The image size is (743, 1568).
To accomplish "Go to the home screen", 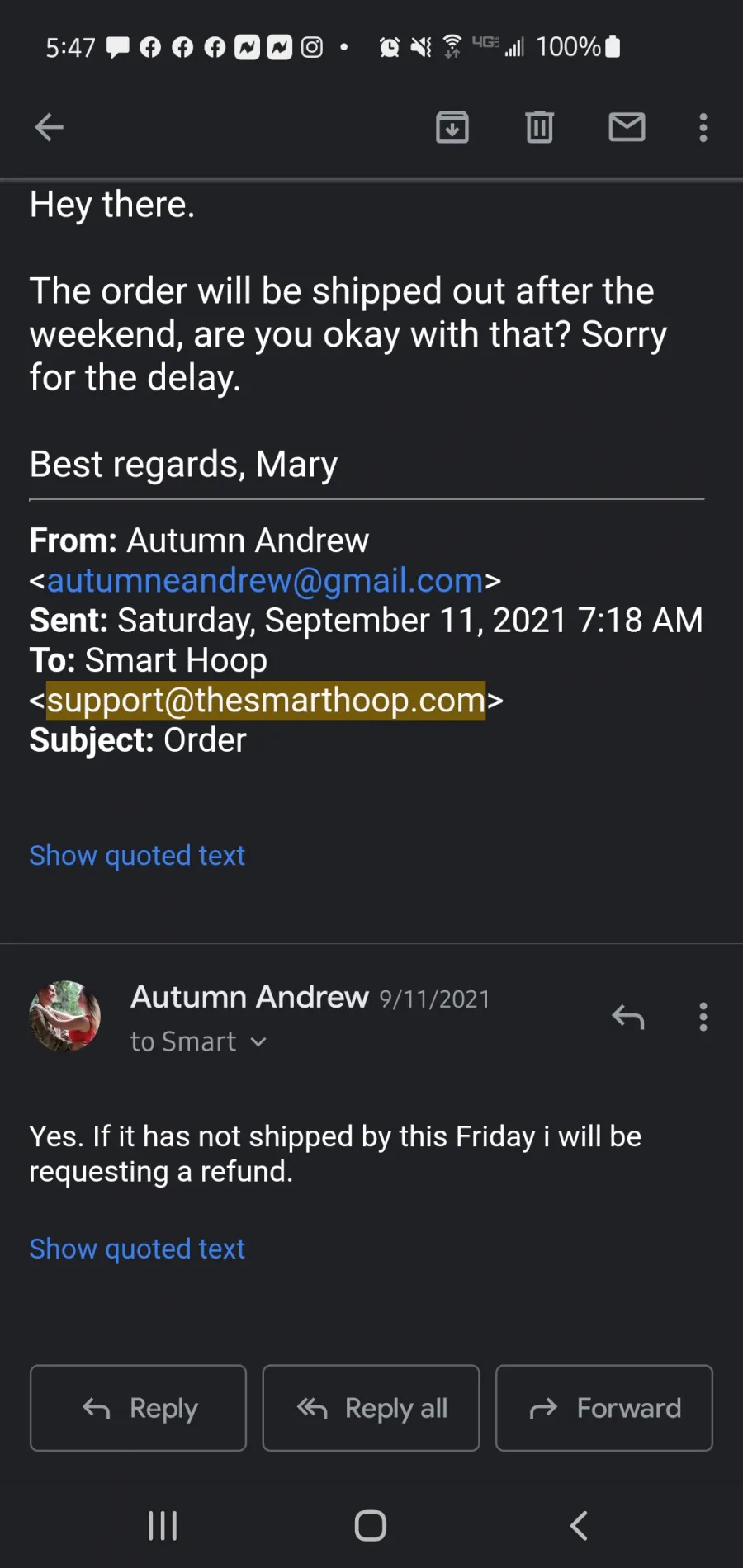I will [x=371, y=1526].
